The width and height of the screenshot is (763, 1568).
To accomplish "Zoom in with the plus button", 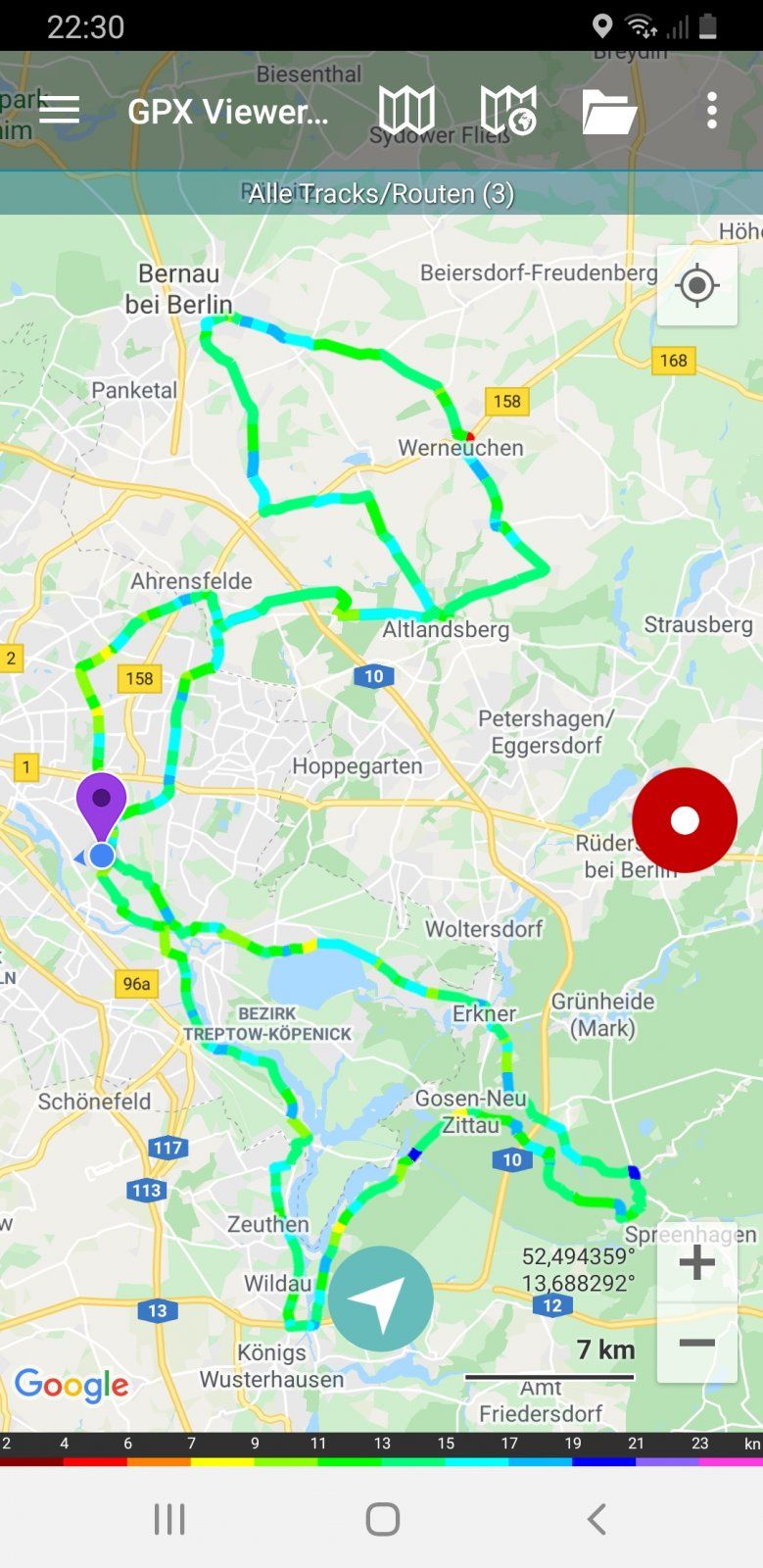I will tap(696, 1263).
